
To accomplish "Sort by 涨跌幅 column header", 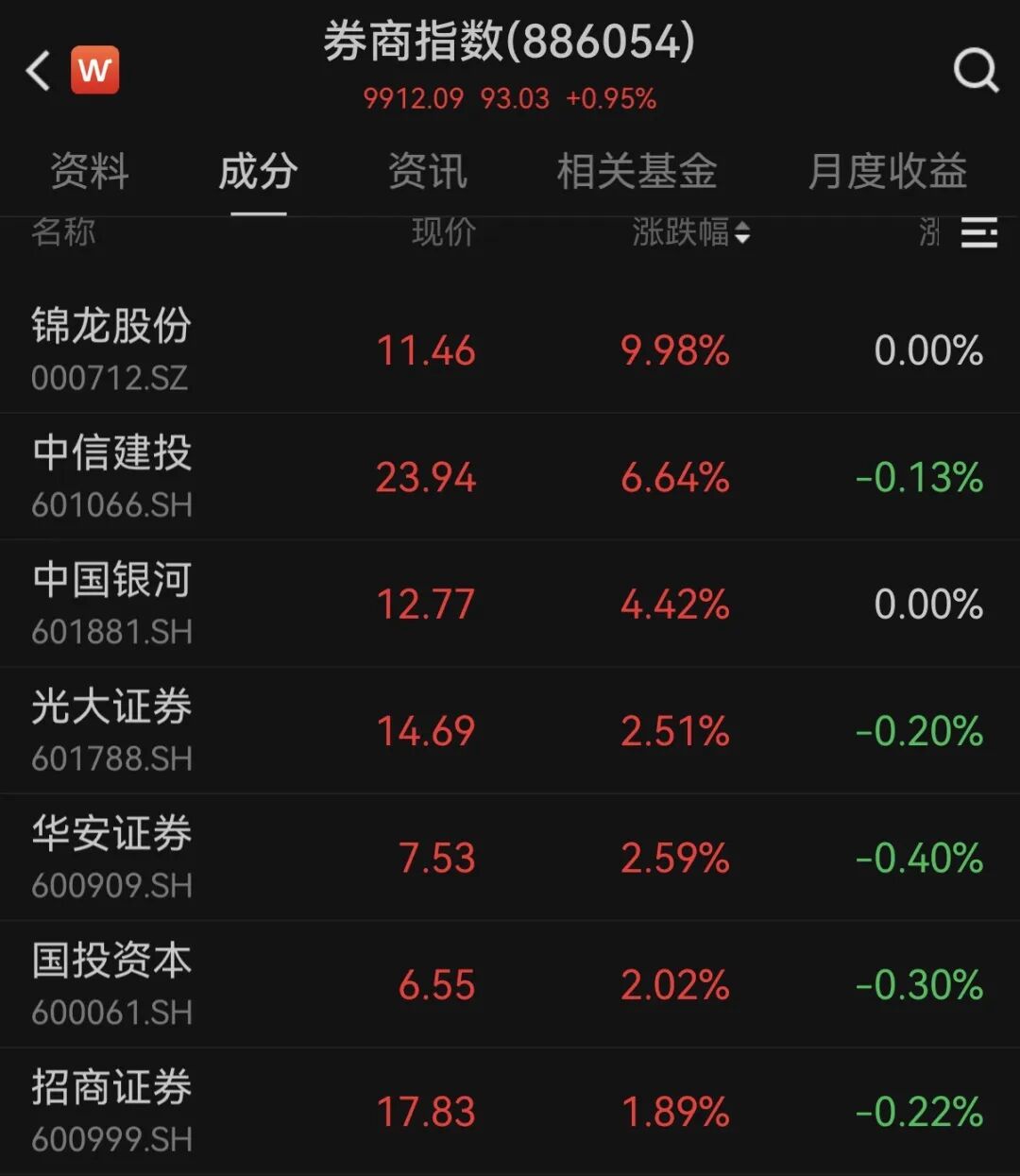I will (x=691, y=231).
